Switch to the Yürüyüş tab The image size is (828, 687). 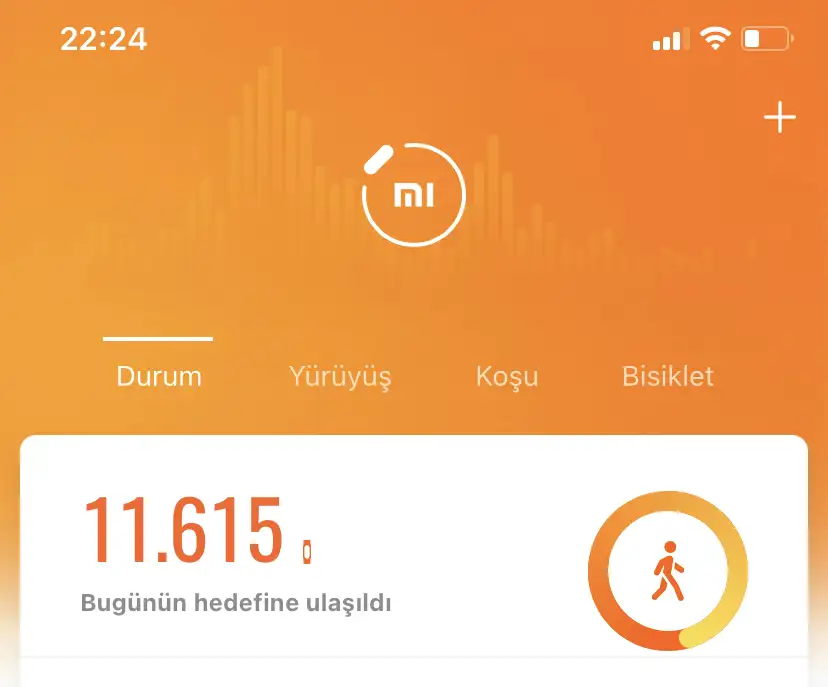tap(340, 377)
